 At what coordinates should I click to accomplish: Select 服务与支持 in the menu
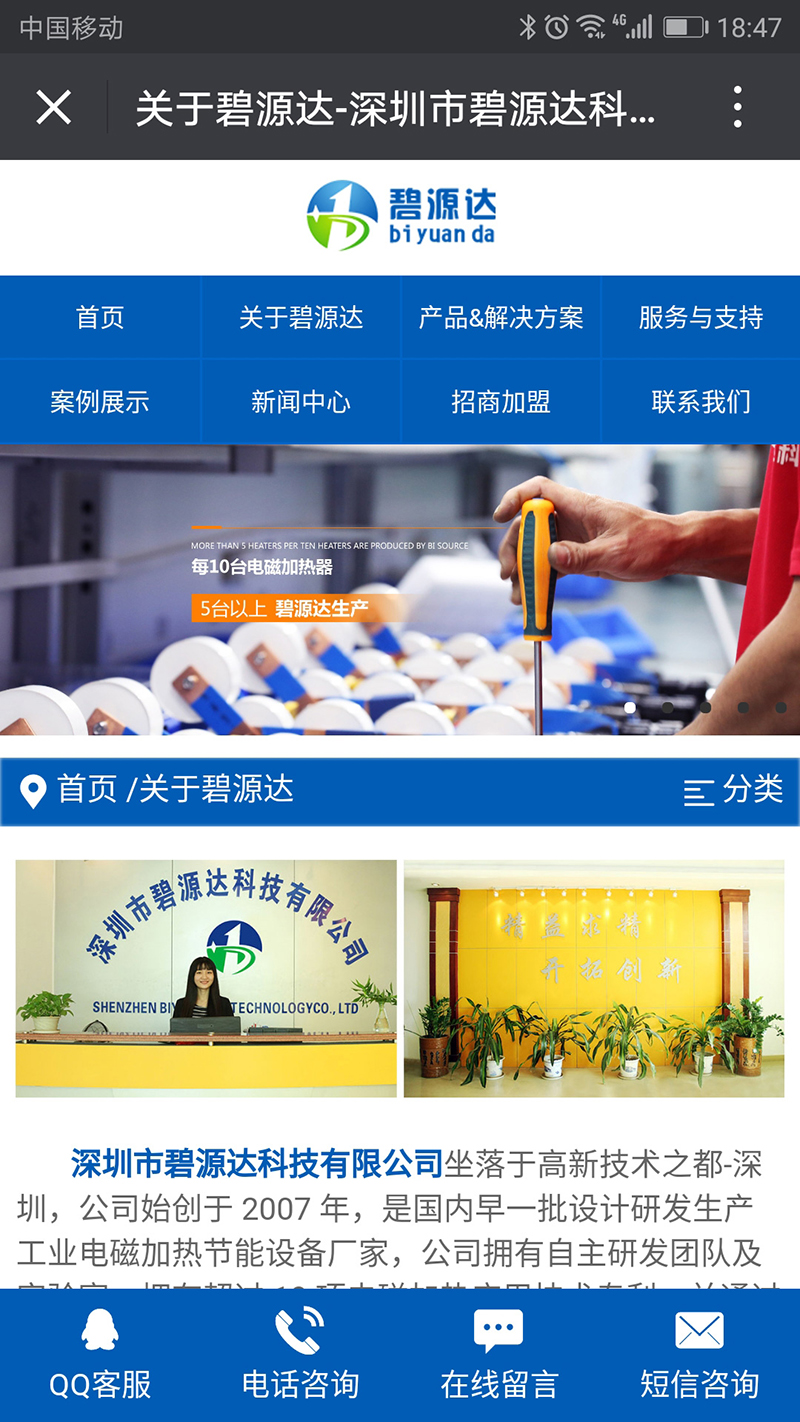coord(701,318)
